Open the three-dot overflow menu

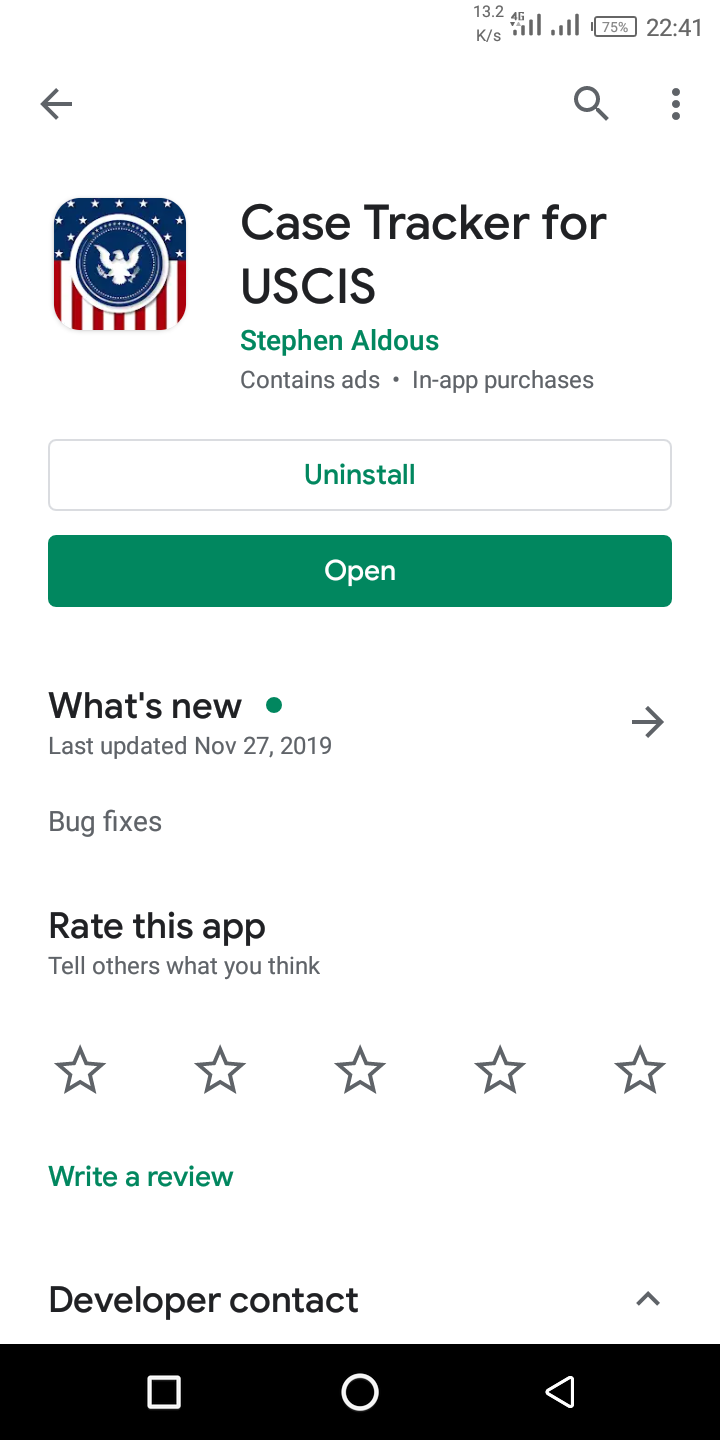[676, 104]
